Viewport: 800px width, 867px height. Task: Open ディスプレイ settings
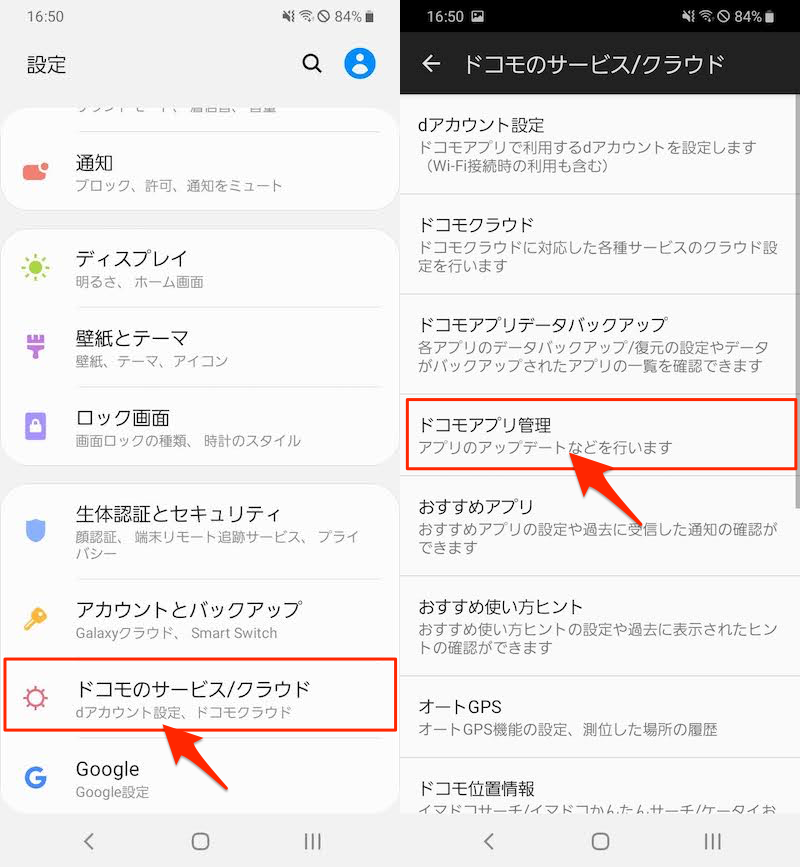(x=200, y=269)
